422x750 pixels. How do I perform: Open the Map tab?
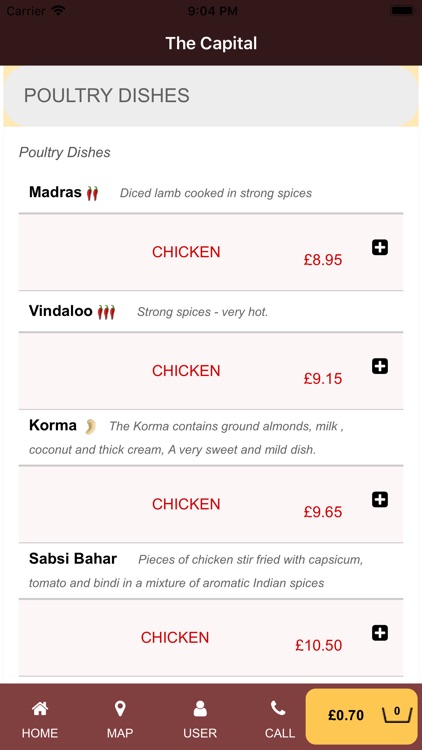120,719
